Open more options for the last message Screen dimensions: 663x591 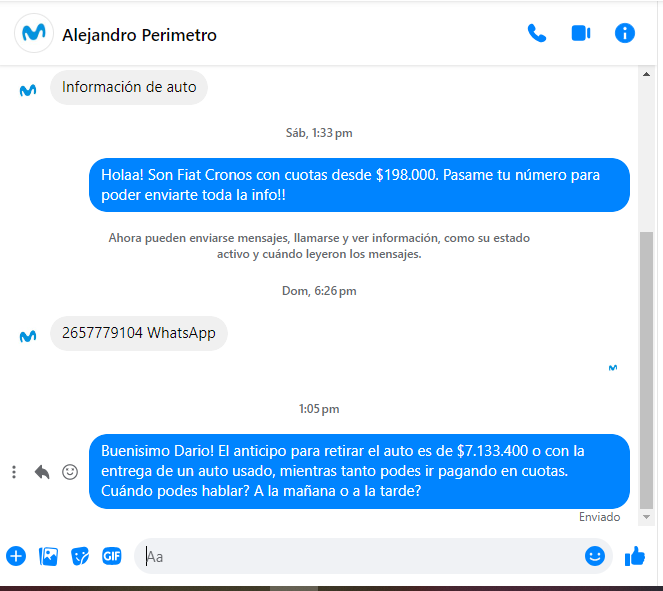click(x=14, y=471)
